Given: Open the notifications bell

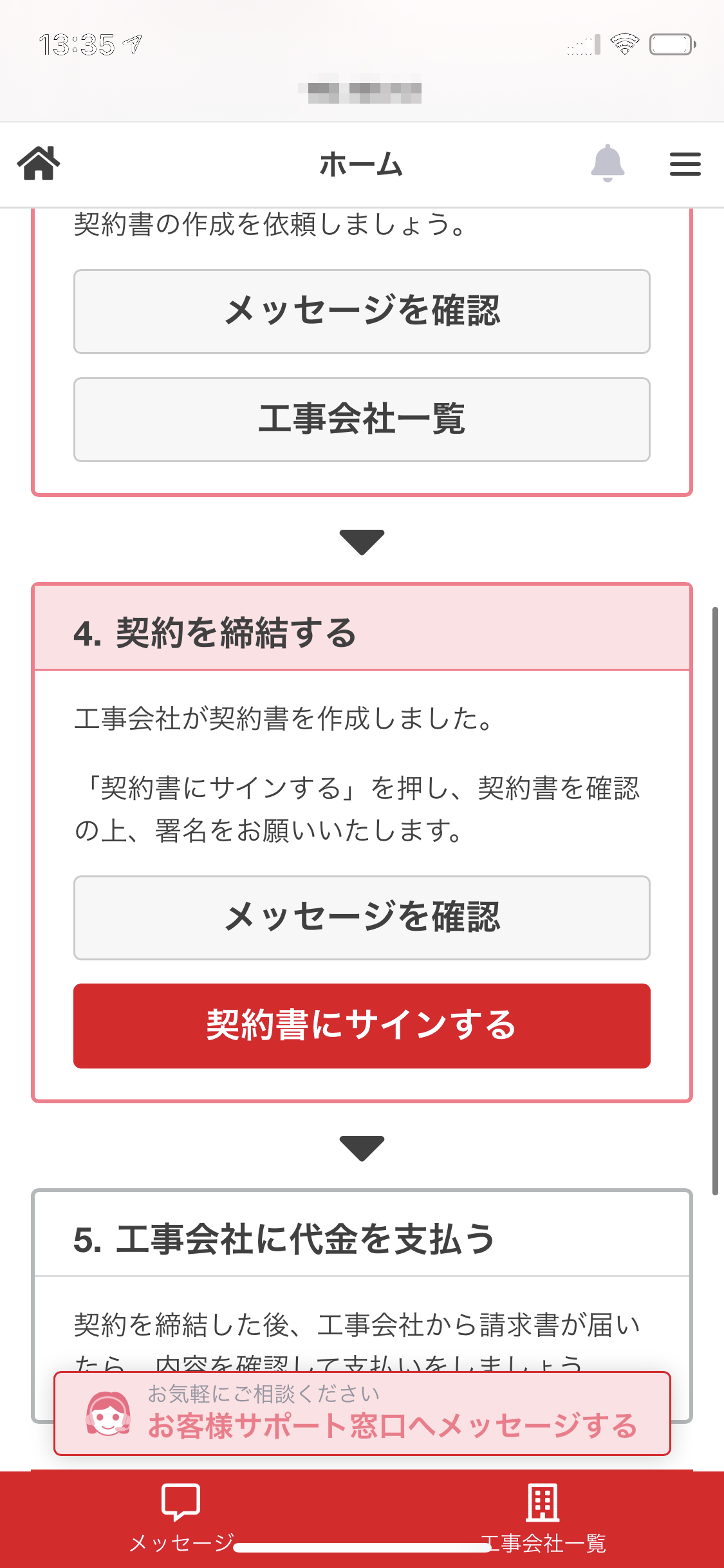Looking at the screenshot, I should (608, 163).
